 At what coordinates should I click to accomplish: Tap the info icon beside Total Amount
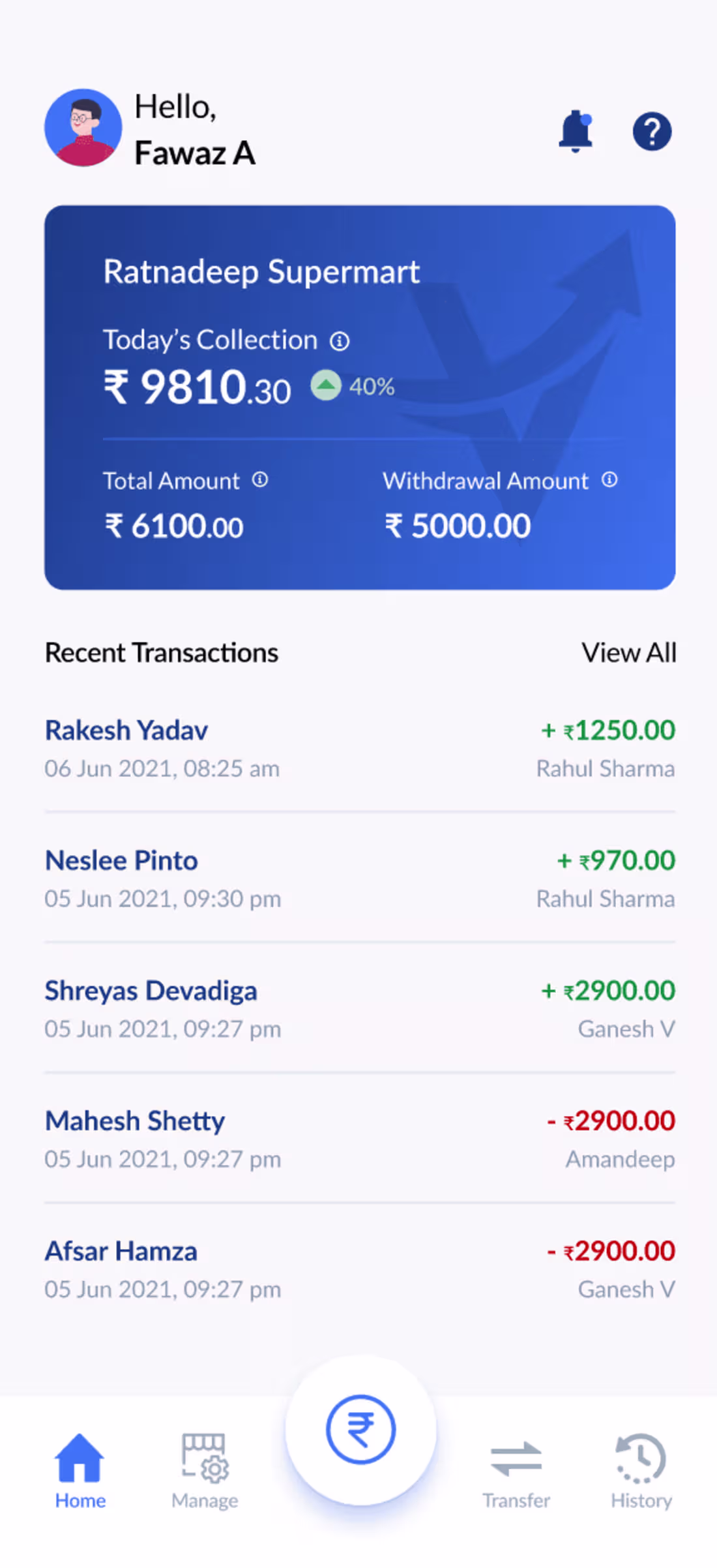[x=261, y=481]
